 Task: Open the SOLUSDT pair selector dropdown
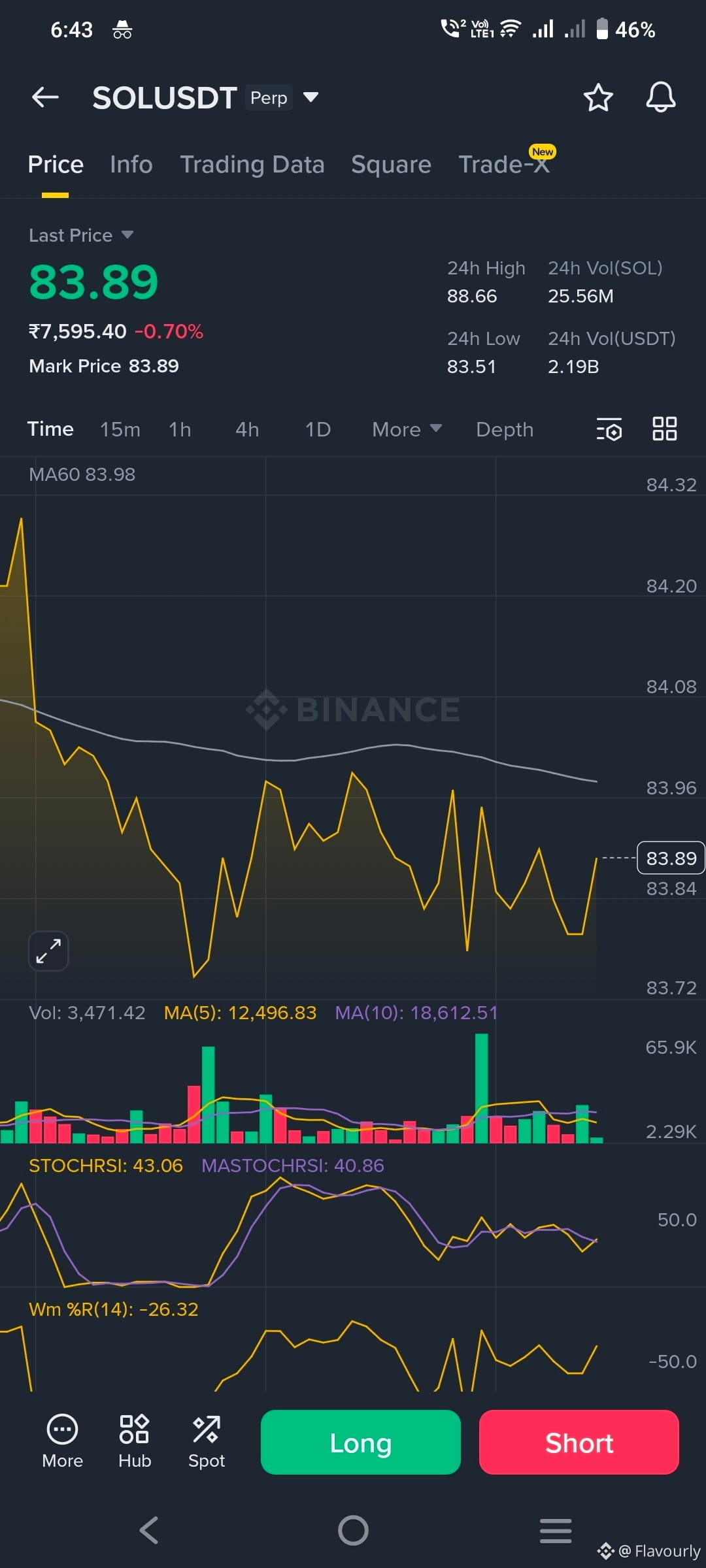coord(311,98)
